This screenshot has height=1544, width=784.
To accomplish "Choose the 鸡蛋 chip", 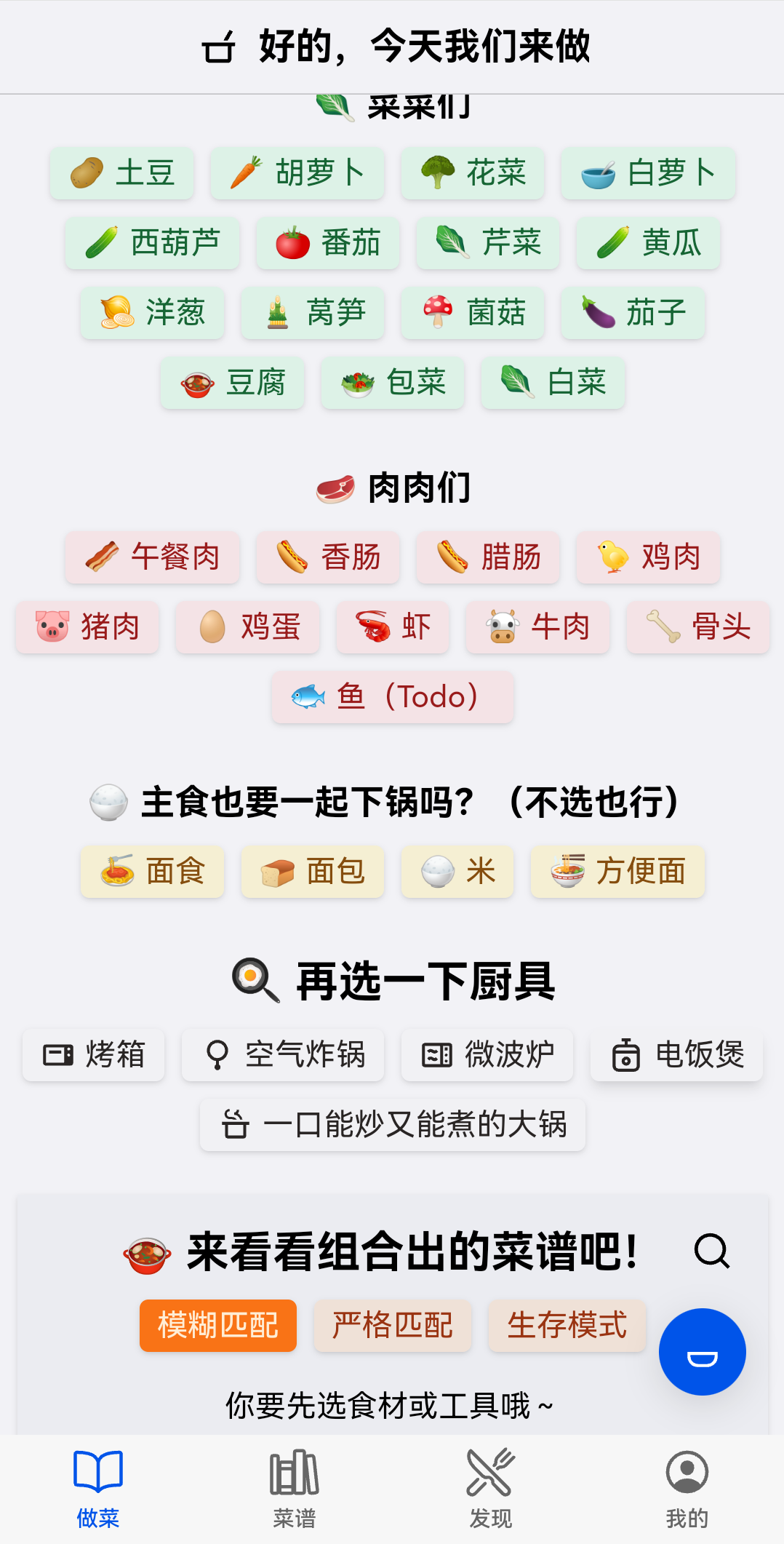I will pyautogui.click(x=248, y=627).
